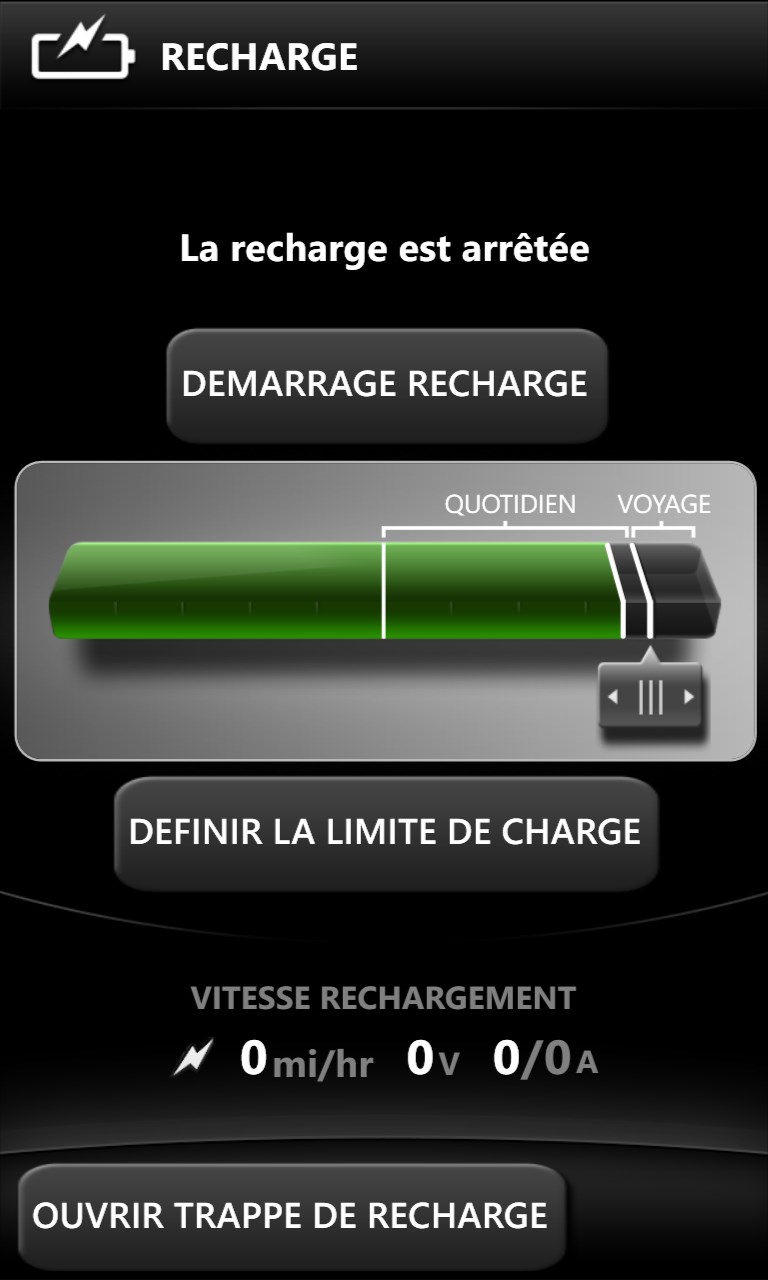
Task: Click the VITESSE RECHARGEMENT heading
Action: tap(383, 996)
